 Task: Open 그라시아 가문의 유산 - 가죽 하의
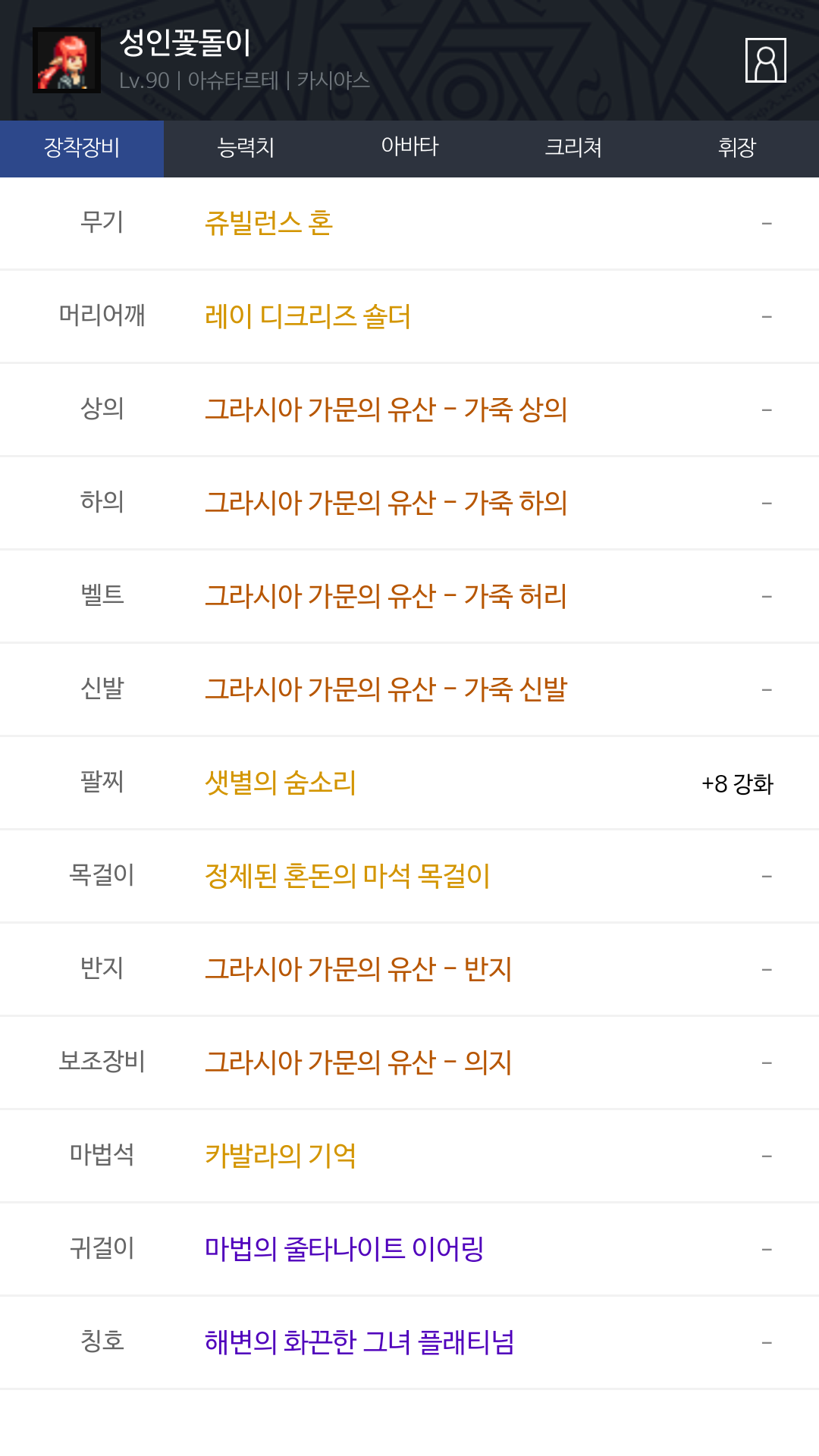[x=386, y=503]
